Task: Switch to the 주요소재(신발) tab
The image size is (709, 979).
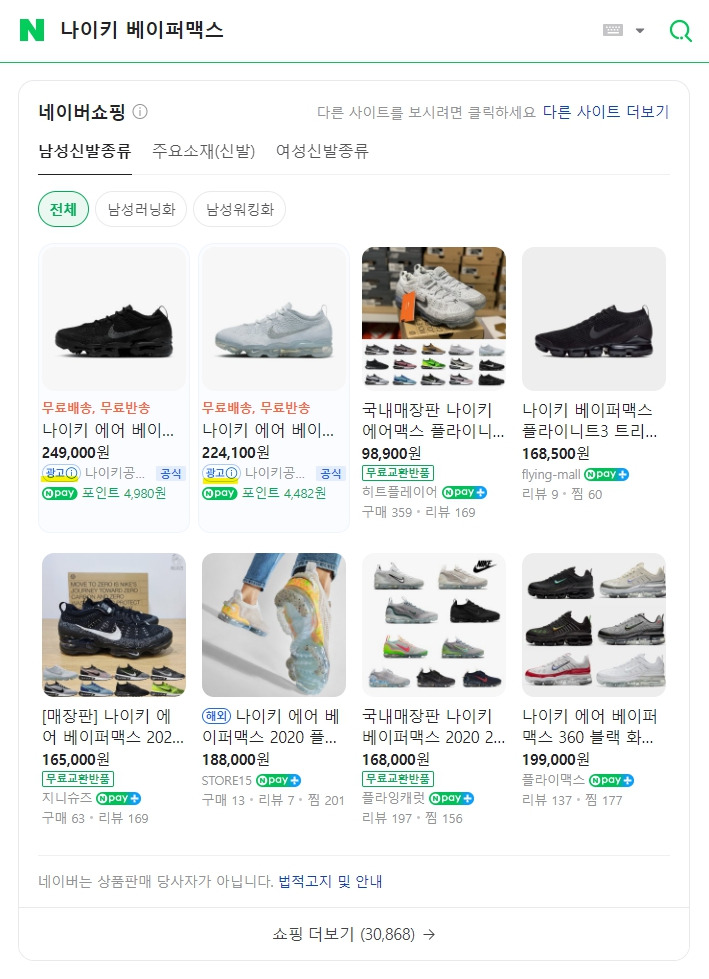Action: 203,152
